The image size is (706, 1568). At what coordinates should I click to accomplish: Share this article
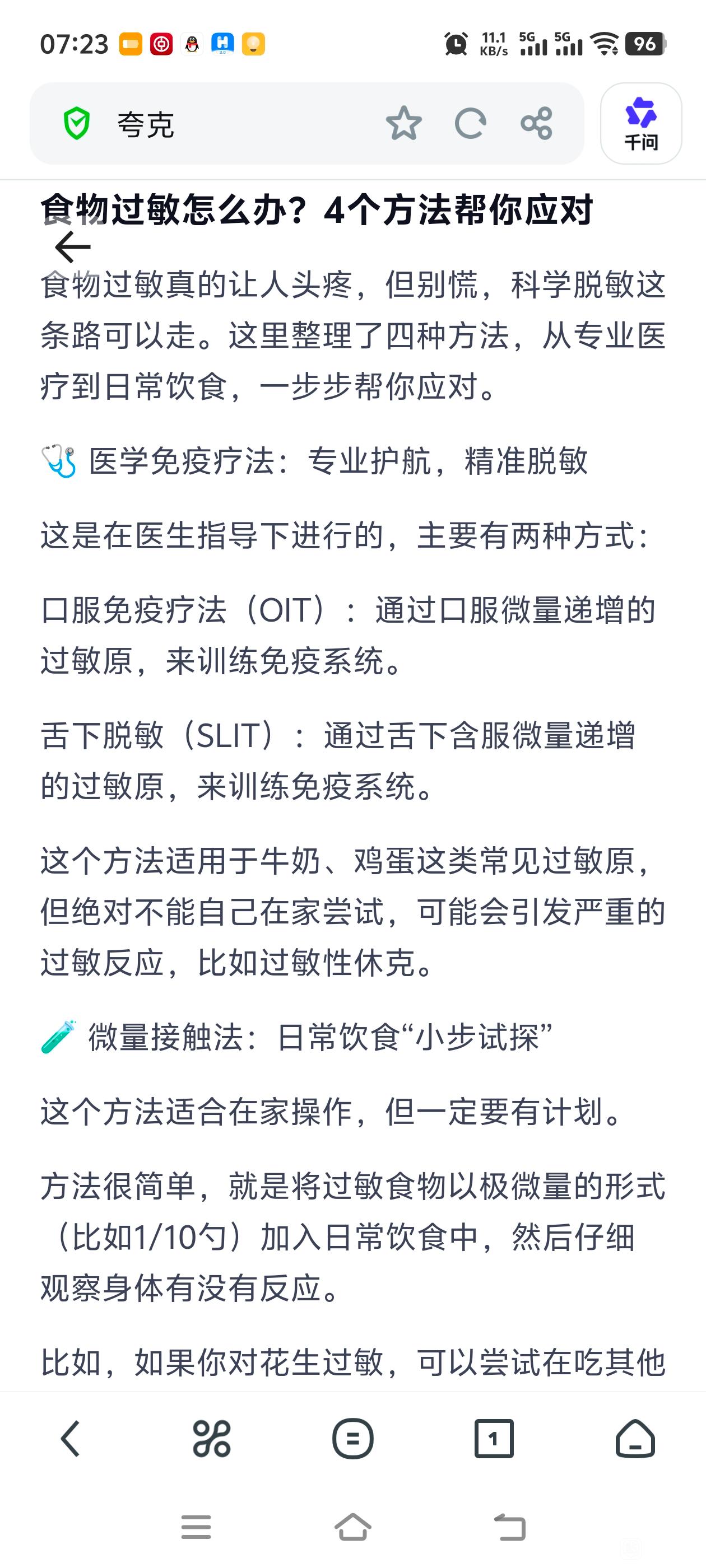[537, 124]
